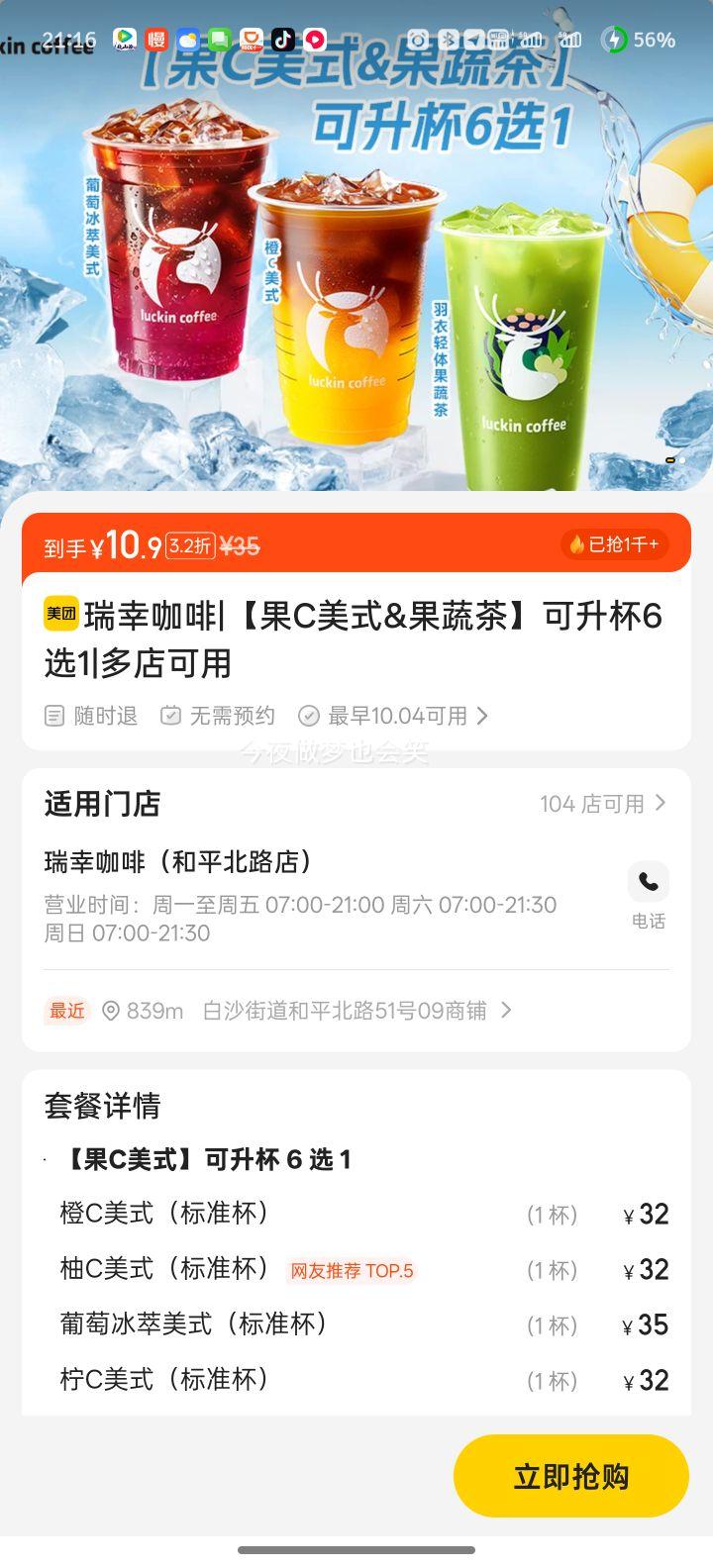Open the 104 店可用 store list

pos(602,804)
